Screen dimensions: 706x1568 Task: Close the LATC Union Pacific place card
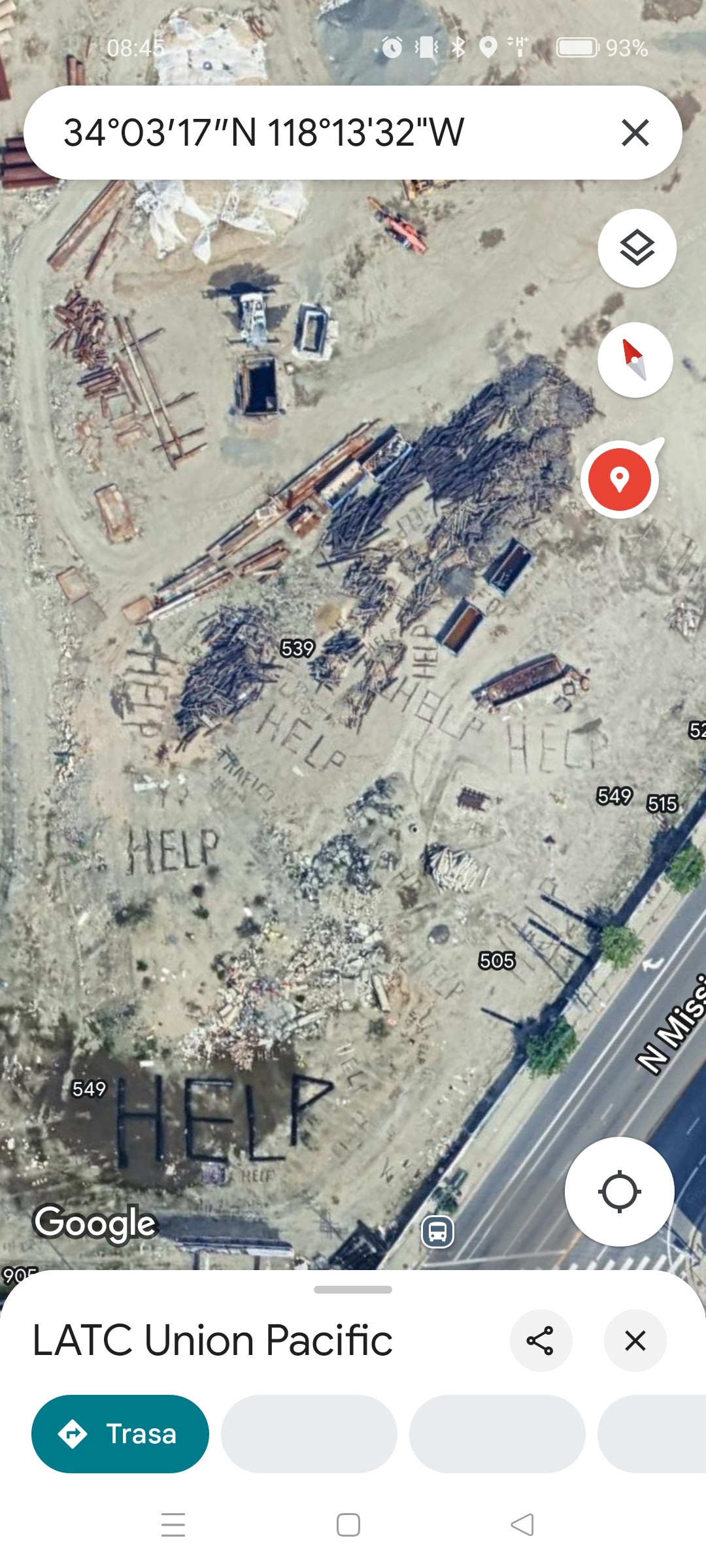pyautogui.click(x=635, y=1341)
